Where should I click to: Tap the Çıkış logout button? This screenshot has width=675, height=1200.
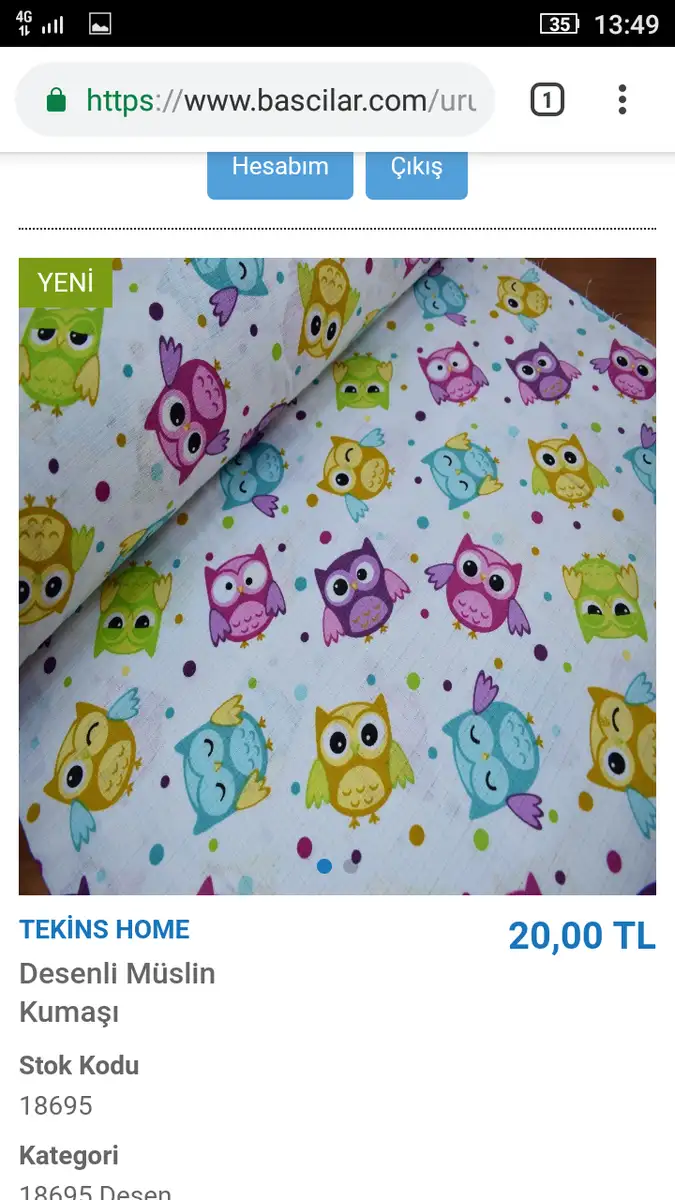(416, 168)
